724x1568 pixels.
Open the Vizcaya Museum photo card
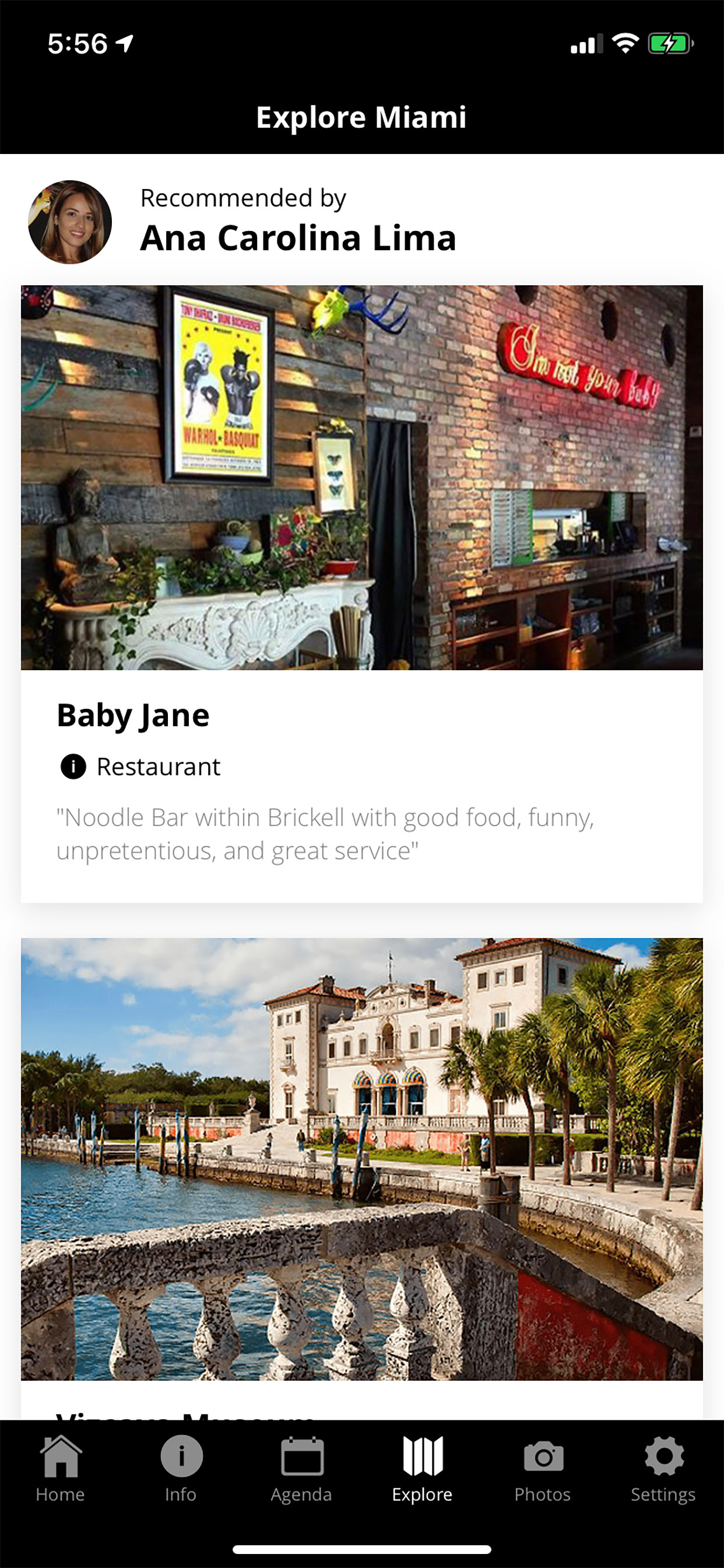point(362,1178)
